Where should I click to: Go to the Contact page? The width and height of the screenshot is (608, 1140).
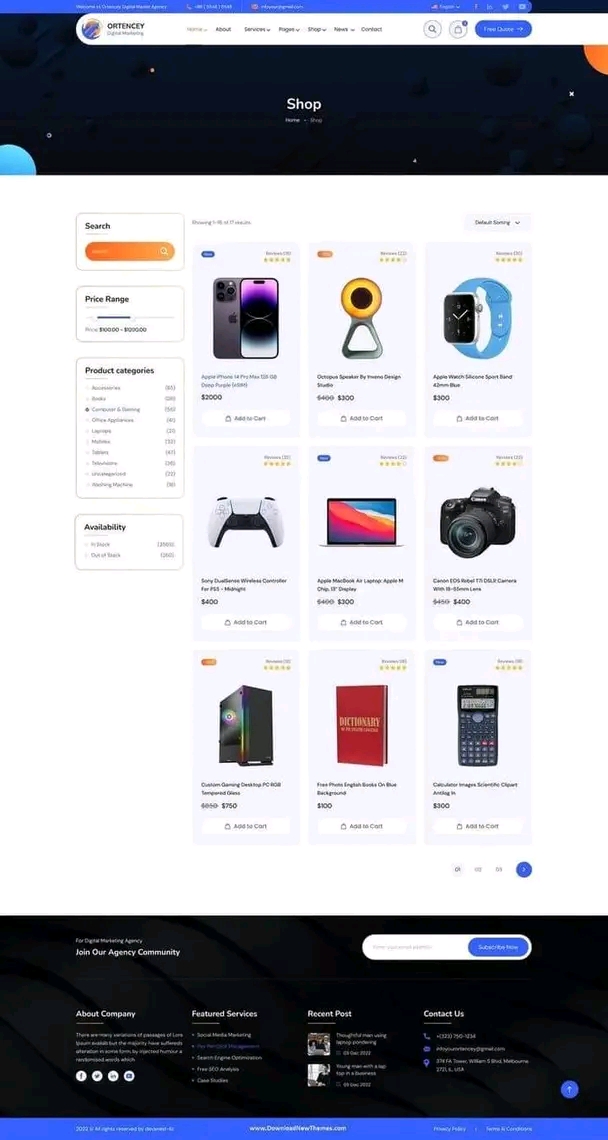tap(371, 29)
